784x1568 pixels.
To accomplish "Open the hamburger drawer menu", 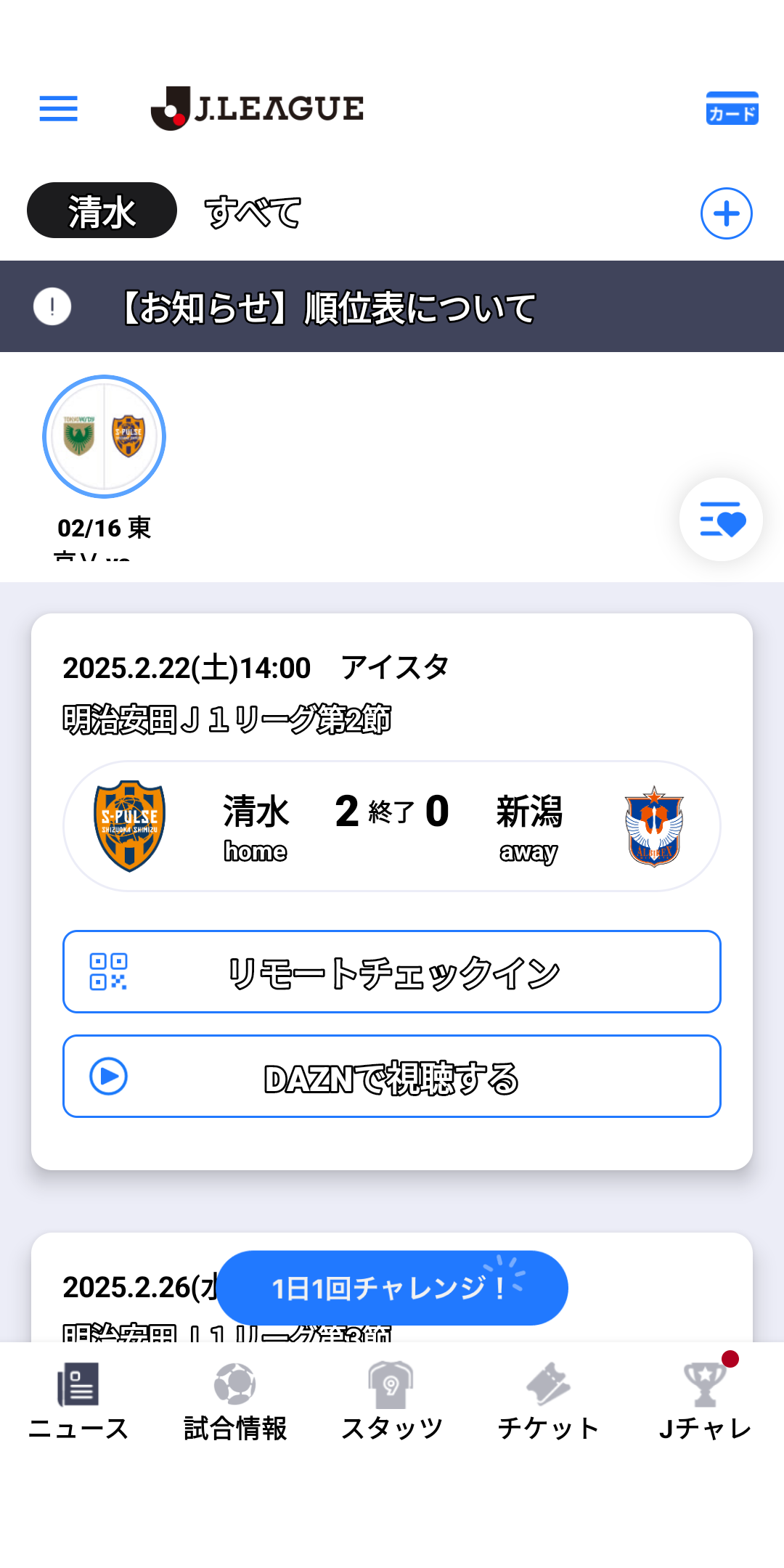I will click(x=58, y=108).
